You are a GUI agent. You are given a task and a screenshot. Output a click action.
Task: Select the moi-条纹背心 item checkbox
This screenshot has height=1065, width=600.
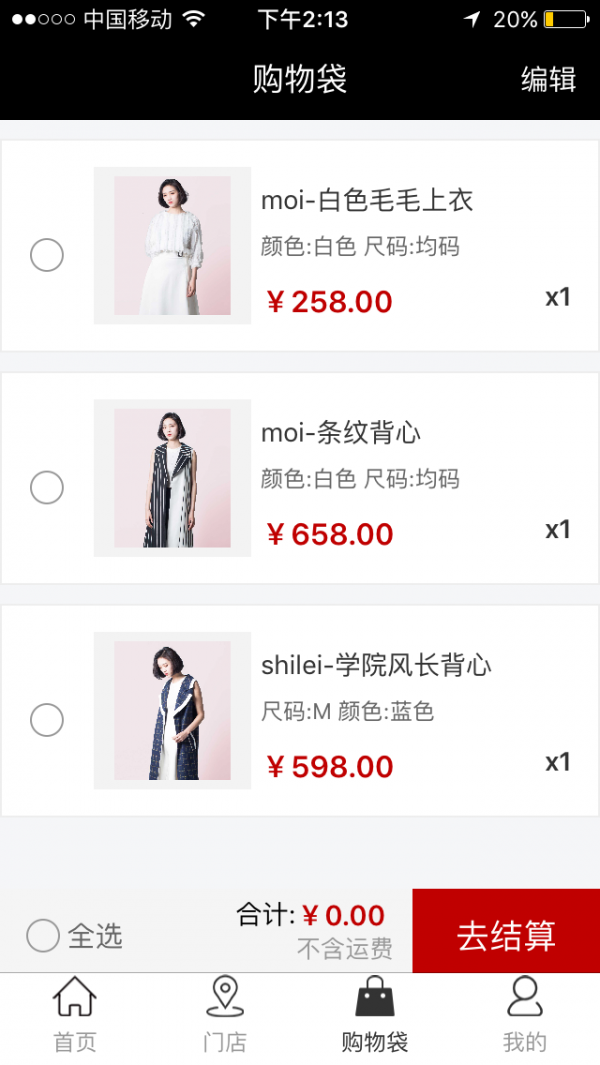(47, 488)
